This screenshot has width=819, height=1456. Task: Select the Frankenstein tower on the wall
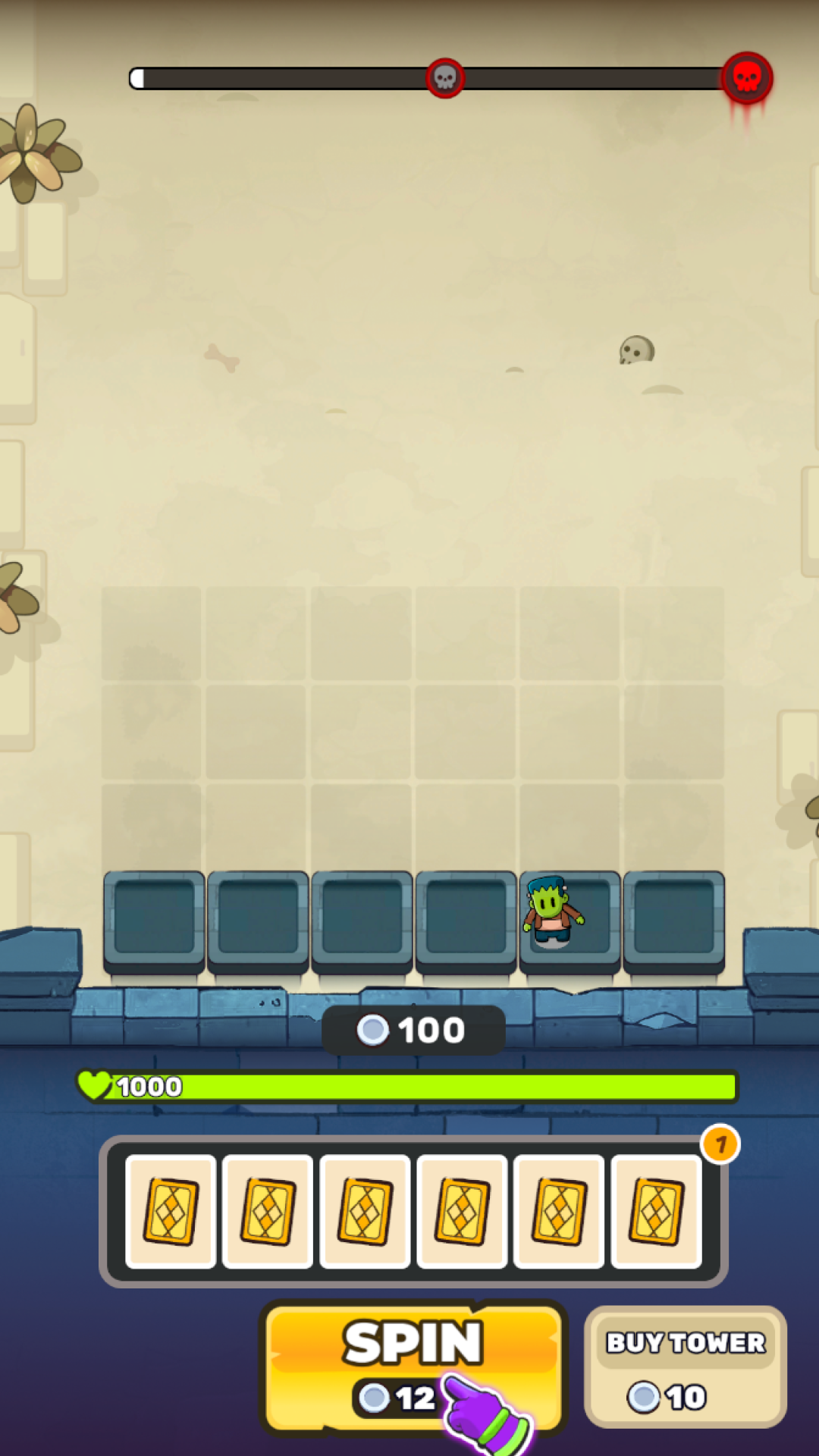click(554, 912)
